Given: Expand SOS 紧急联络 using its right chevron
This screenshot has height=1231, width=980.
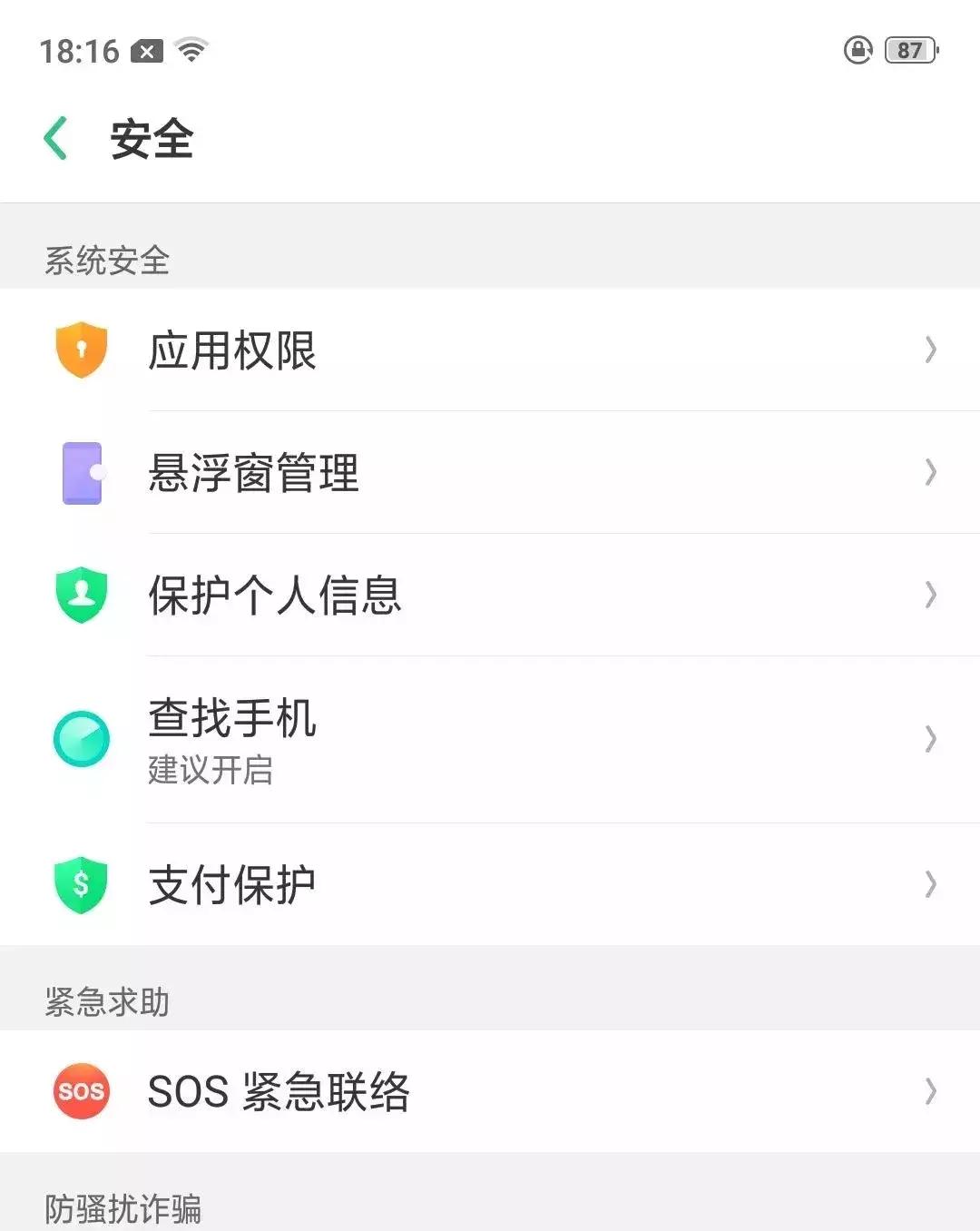Looking at the screenshot, I should coord(930,1091).
